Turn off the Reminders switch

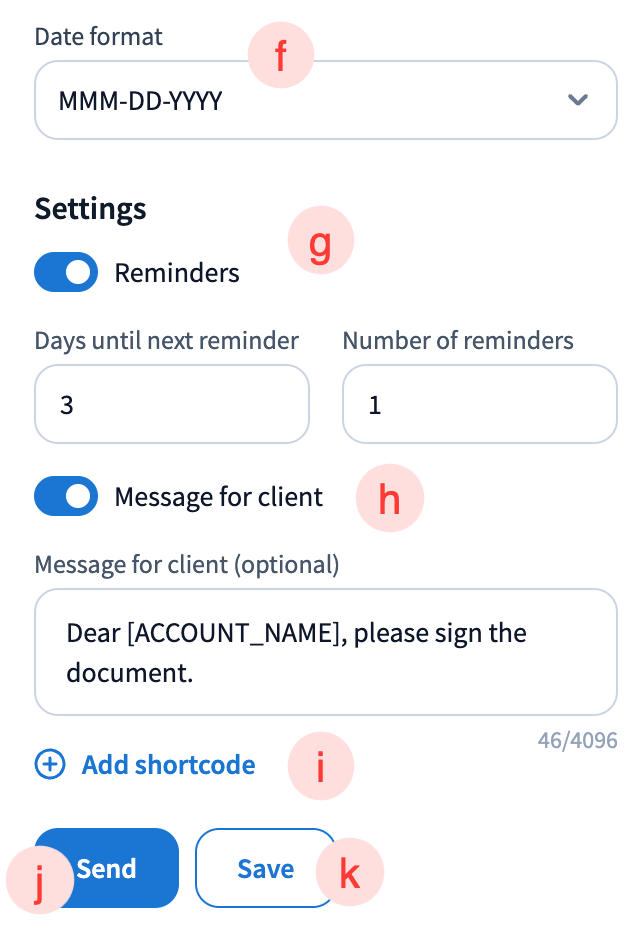pyautogui.click(x=66, y=272)
